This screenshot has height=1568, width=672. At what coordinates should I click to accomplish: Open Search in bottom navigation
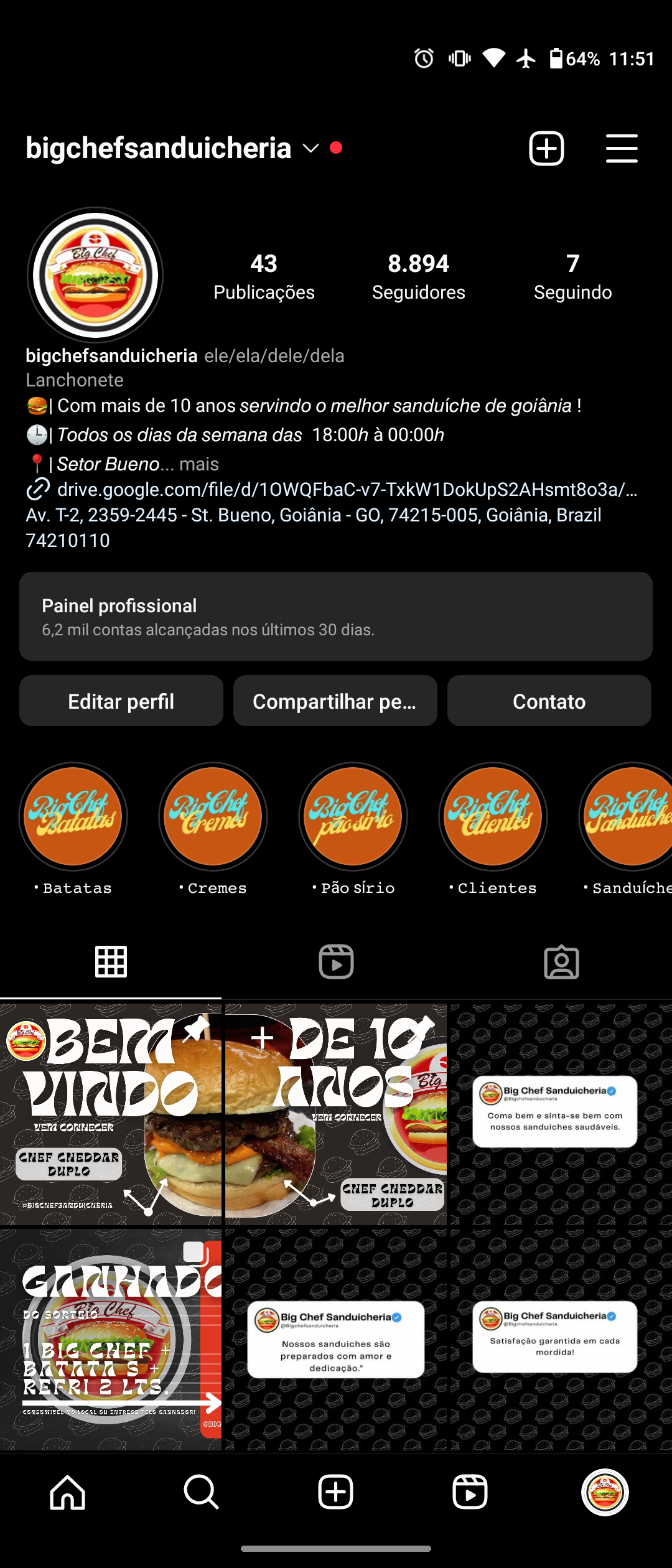(201, 1492)
